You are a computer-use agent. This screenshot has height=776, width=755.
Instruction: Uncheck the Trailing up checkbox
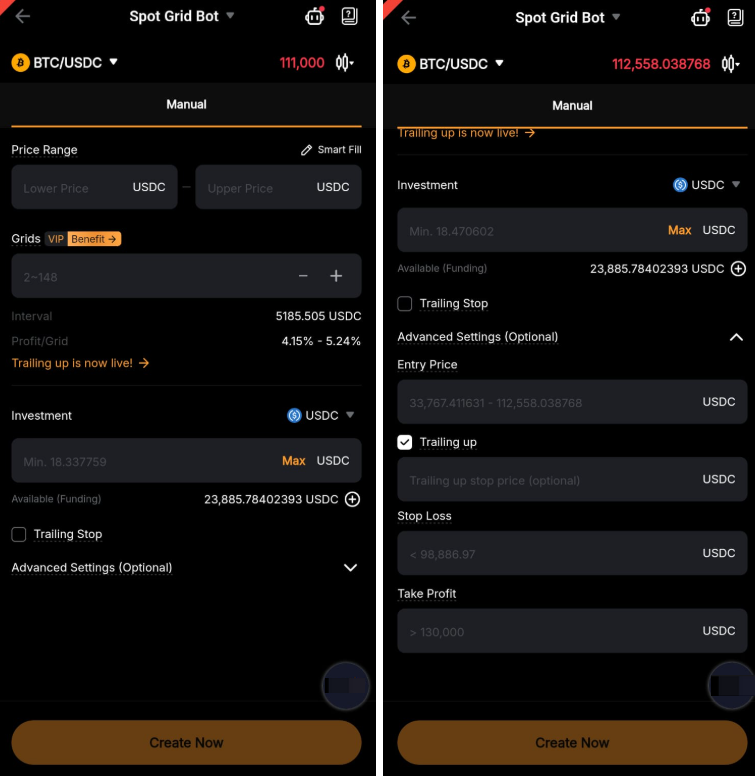point(405,442)
